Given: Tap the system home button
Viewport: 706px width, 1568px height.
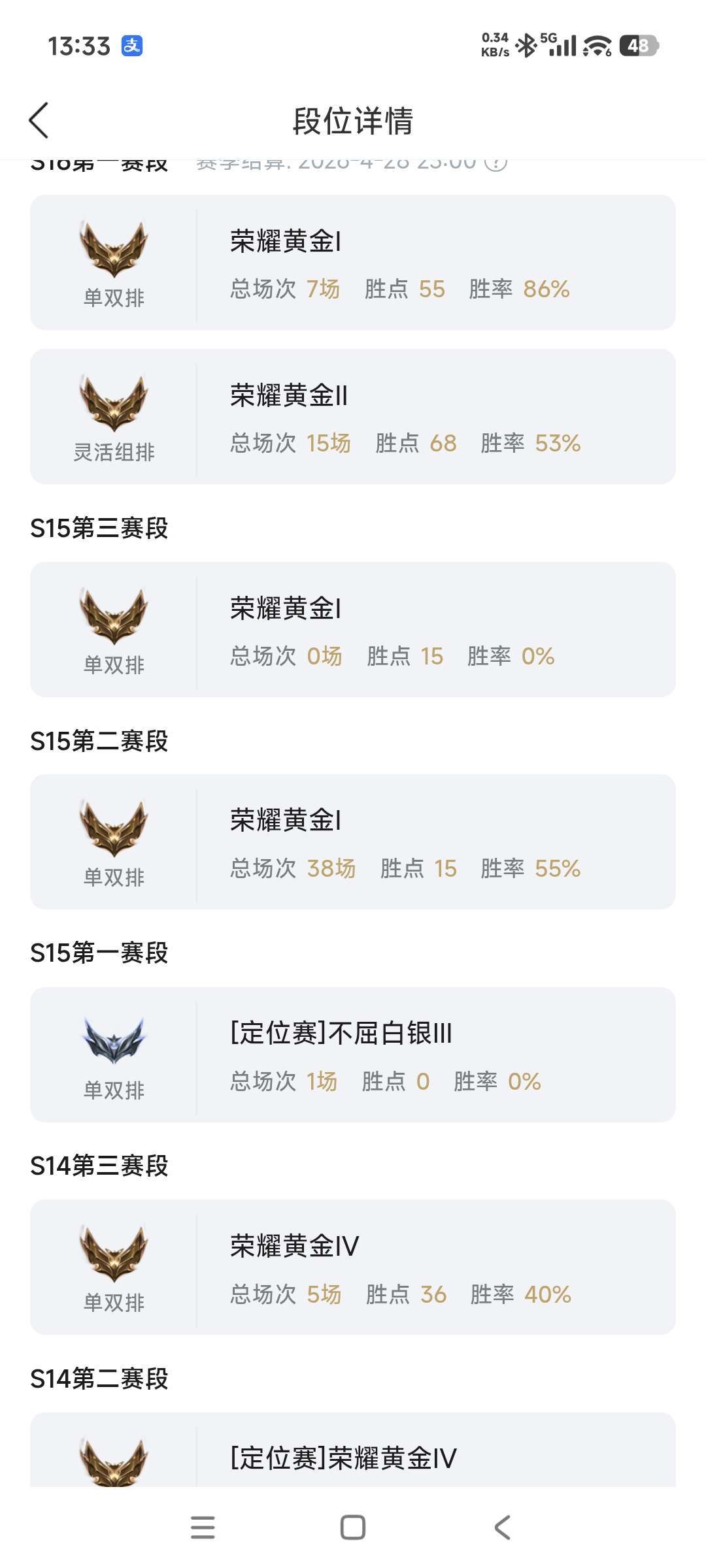Looking at the screenshot, I should click(x=353, y=1527).
